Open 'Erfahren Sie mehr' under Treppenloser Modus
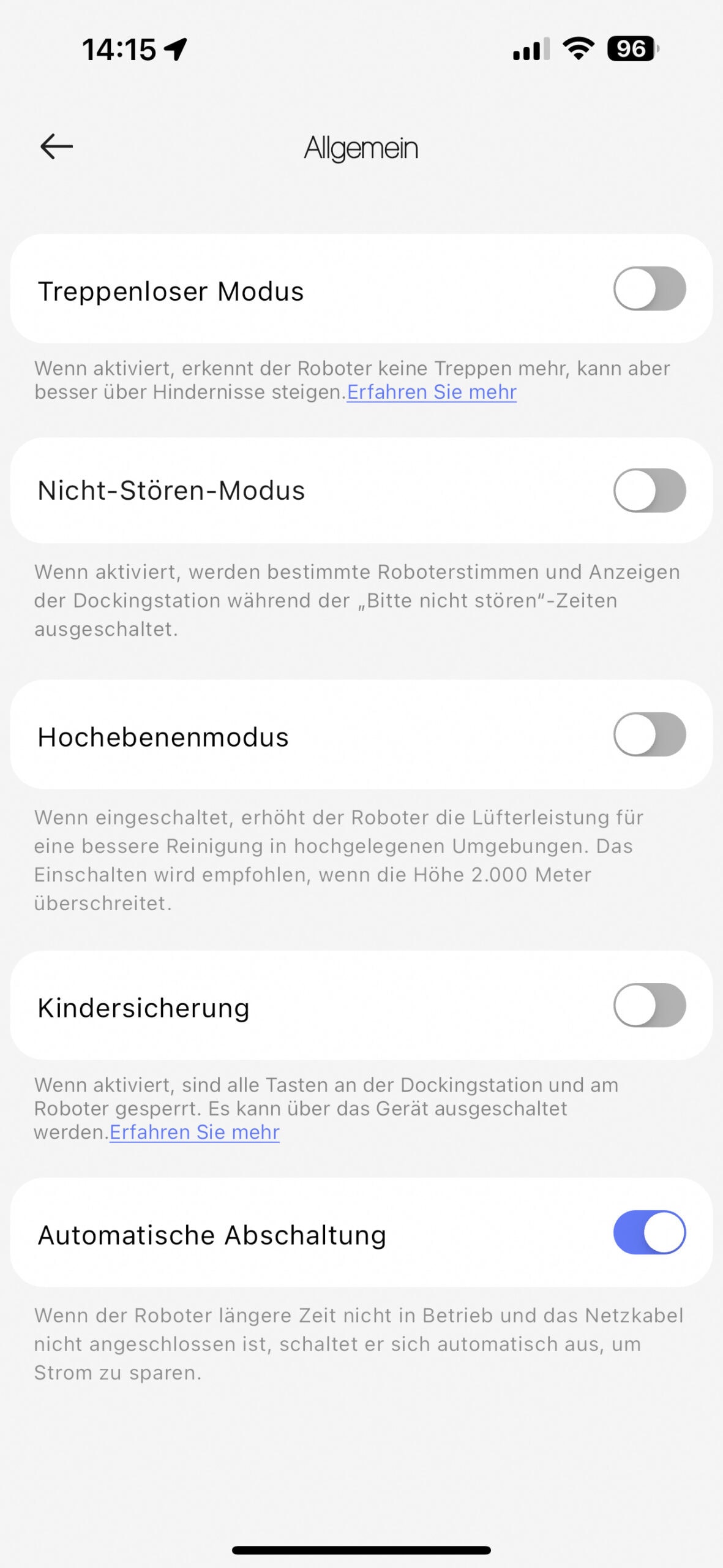The height and width of the screenshot is (1568, 723). 432,392
